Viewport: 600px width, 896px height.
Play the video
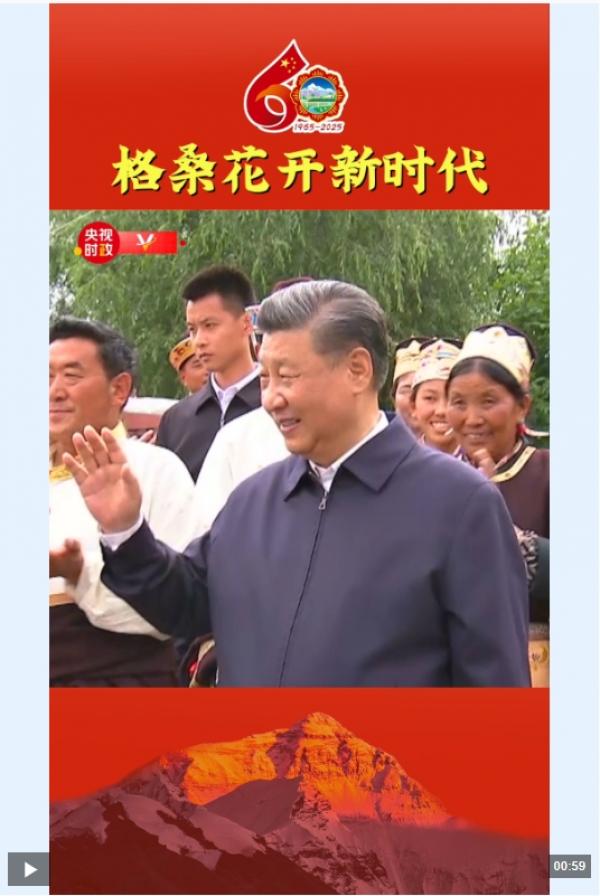click(x=28, y=868)
